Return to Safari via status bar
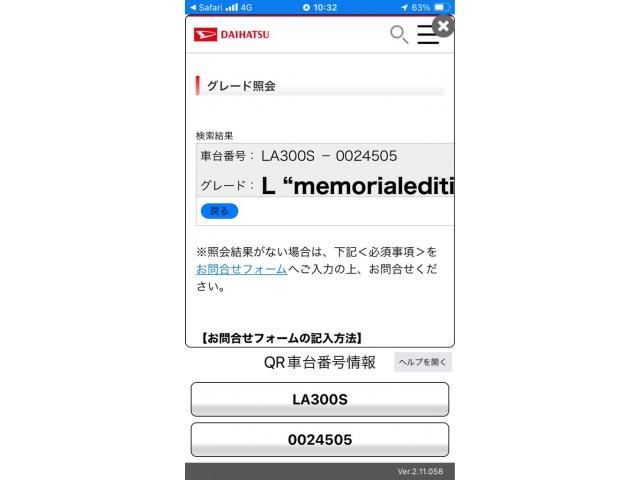Image resolution: width=640 pixels, height=480 pixels. click(x=206, y=7)
